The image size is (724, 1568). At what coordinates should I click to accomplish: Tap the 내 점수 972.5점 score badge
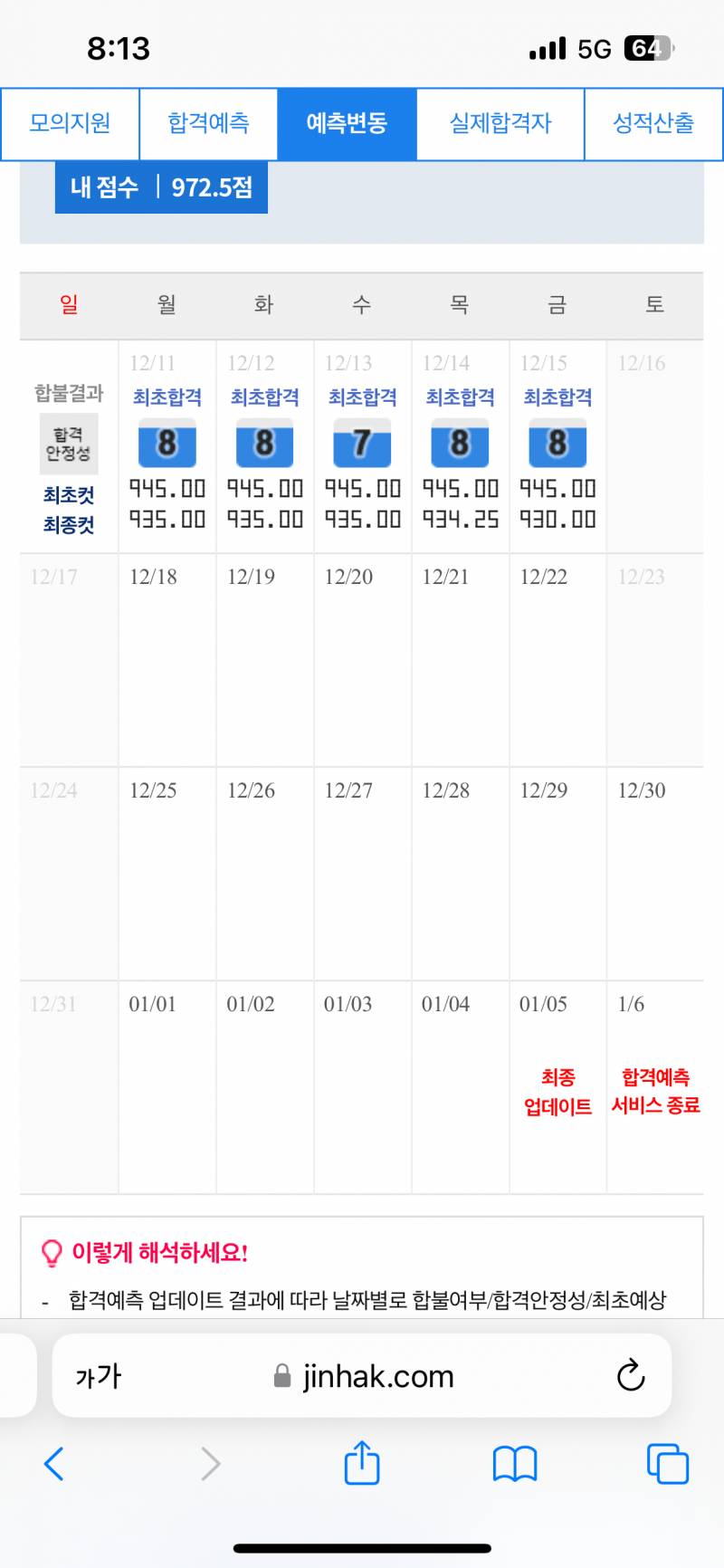pos(161,188)
